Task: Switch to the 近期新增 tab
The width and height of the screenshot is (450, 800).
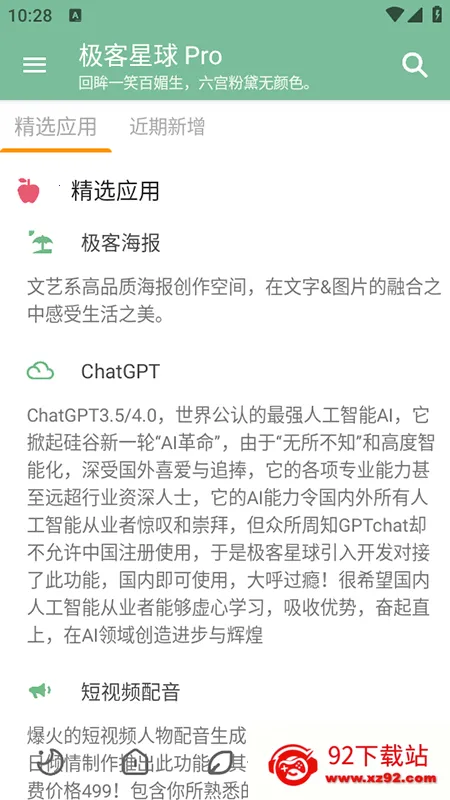Action: pos(167,127)
